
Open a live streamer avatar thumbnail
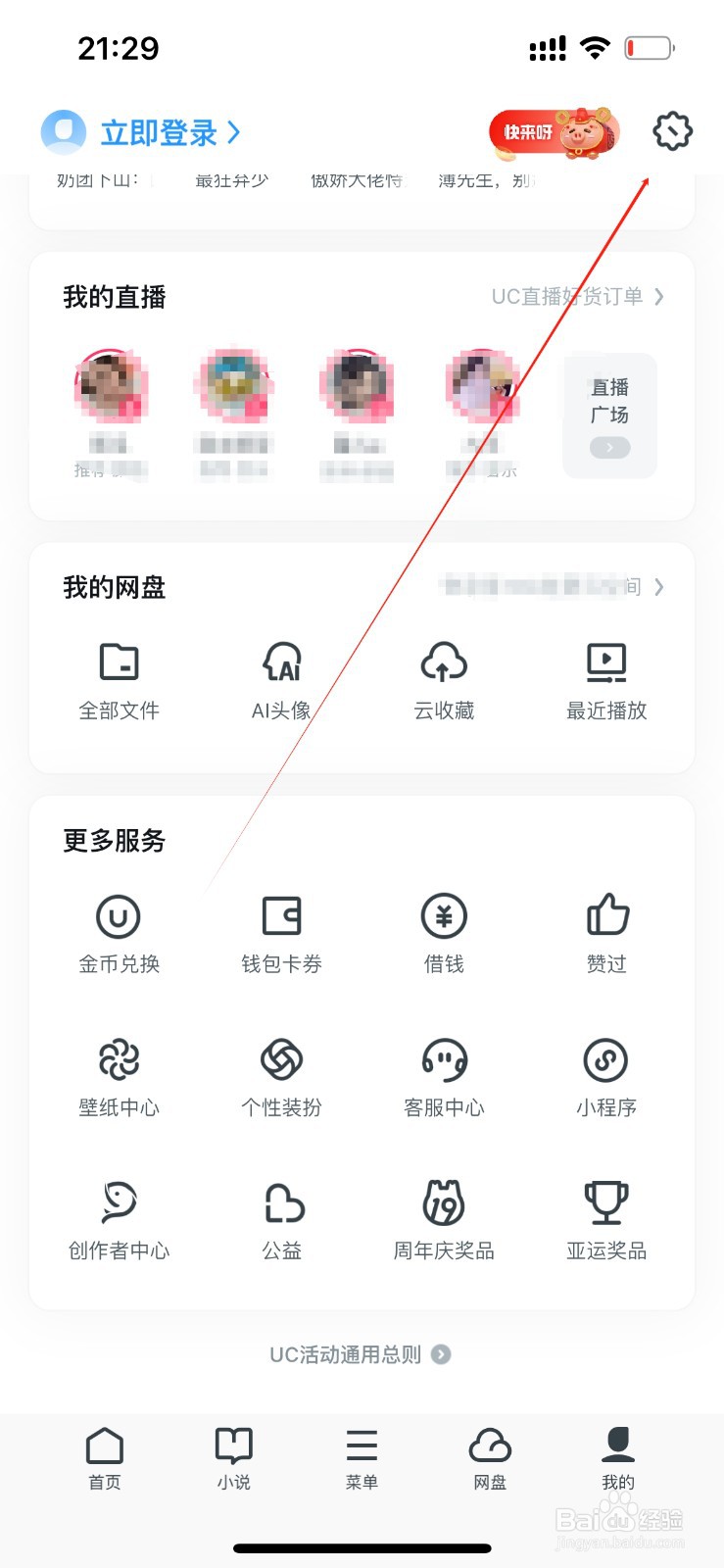(112, 384)
